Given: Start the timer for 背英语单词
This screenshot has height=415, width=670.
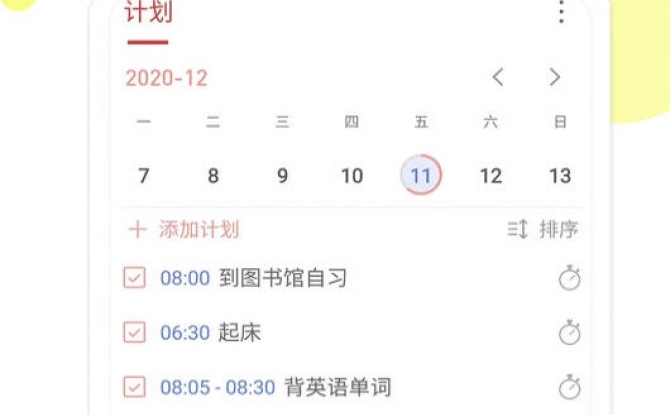Looking at the screenshot, I should click(569, 386).
